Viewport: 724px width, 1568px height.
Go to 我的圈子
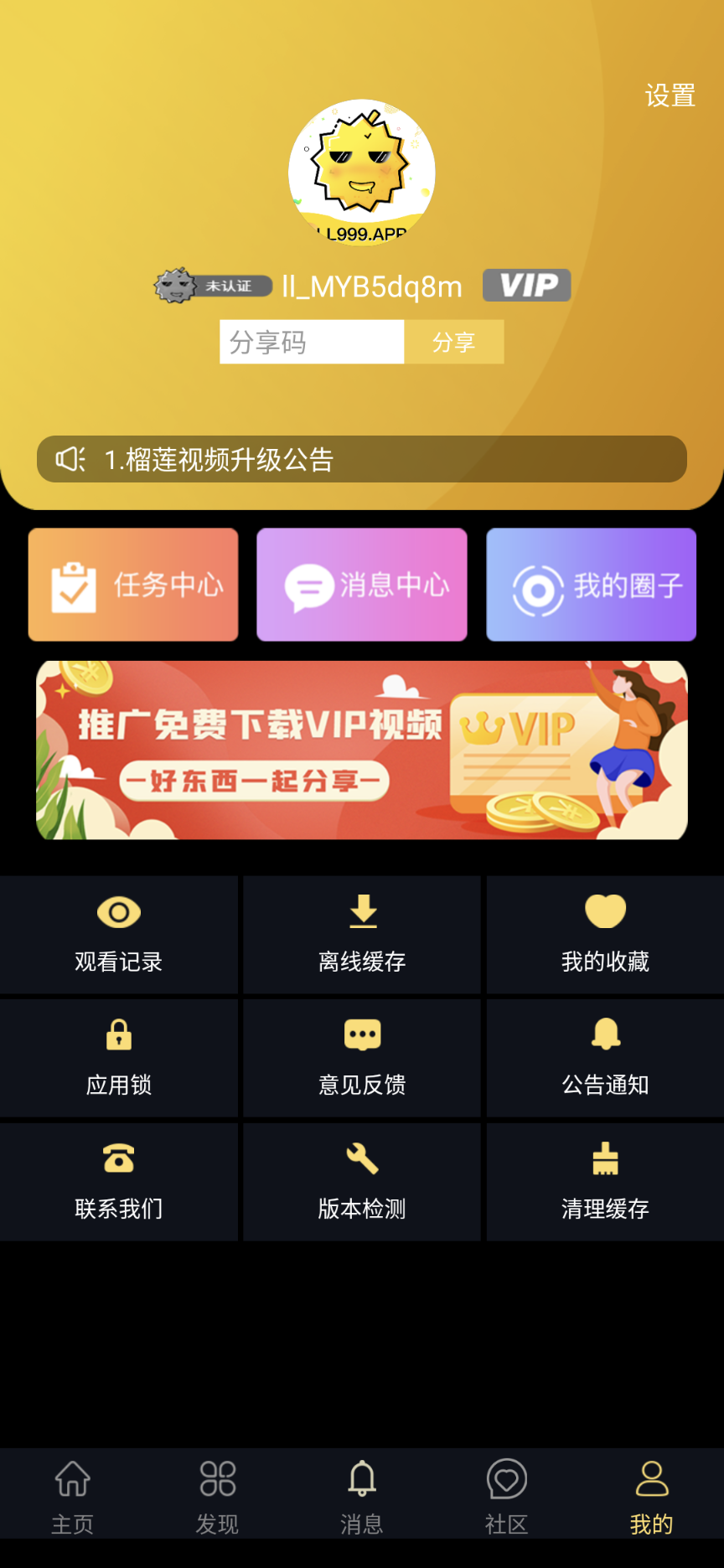click(591, 585)
